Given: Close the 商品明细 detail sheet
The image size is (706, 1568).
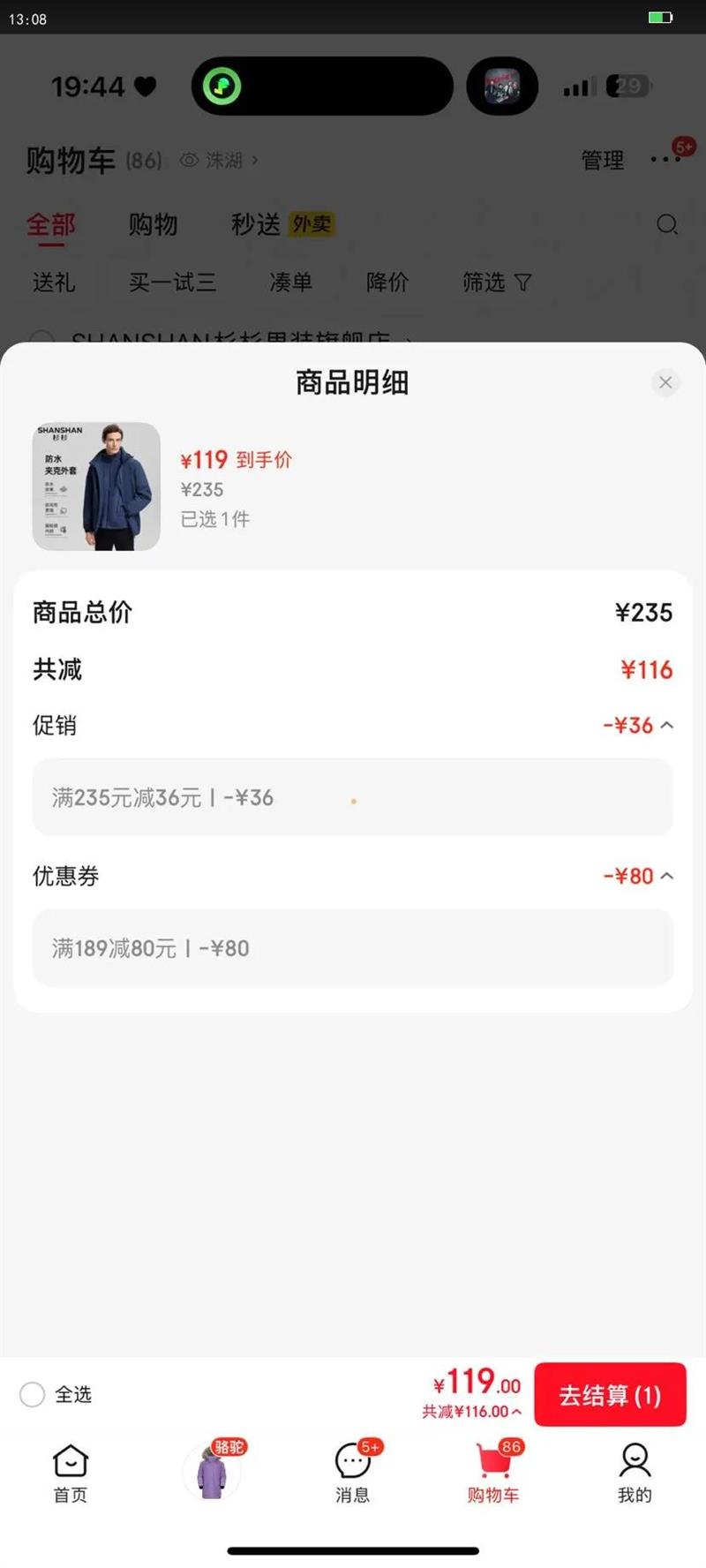Looking at the screenshot, I should 665,382.
